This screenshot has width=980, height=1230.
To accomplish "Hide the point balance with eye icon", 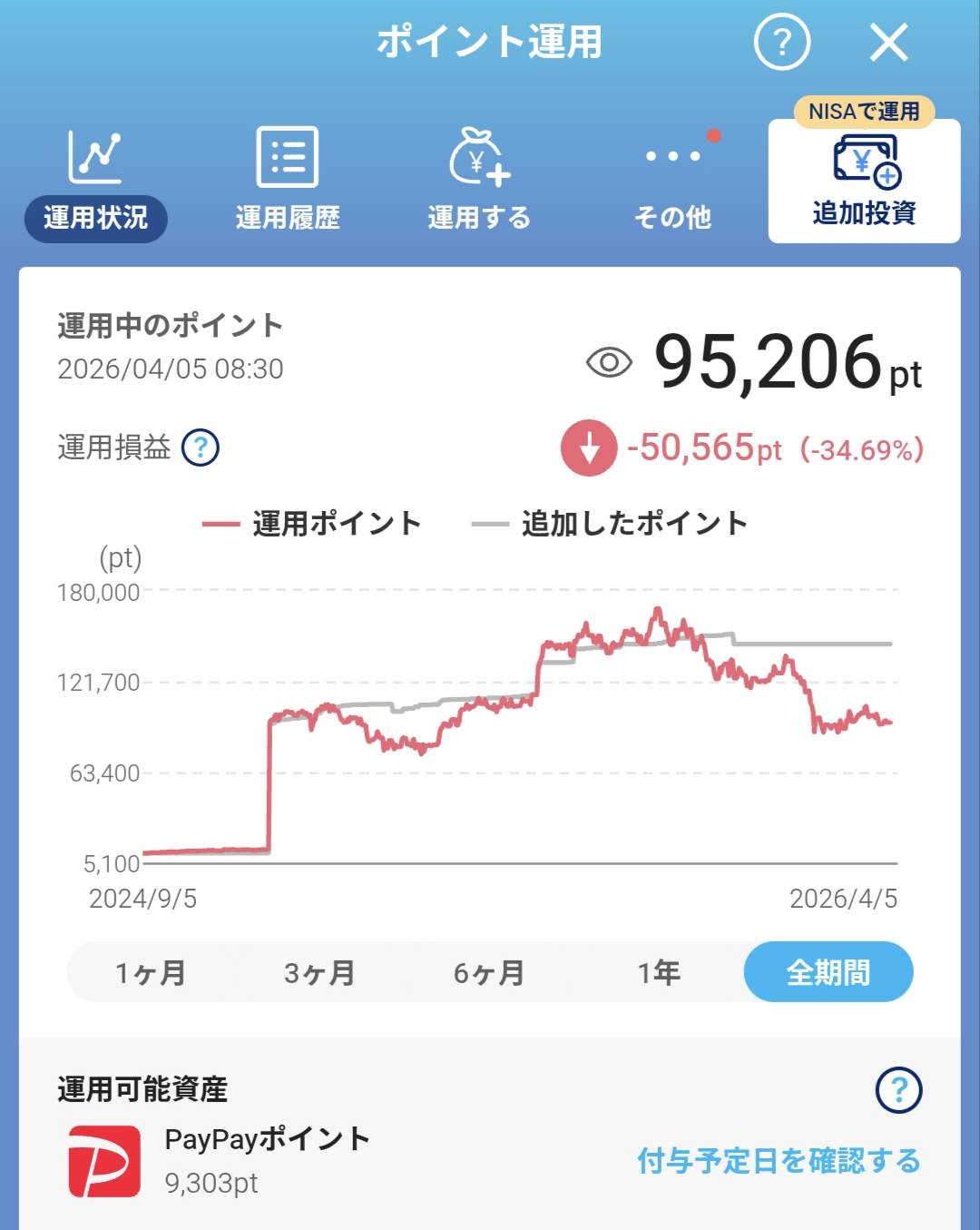I will click(x=609, y=363).
